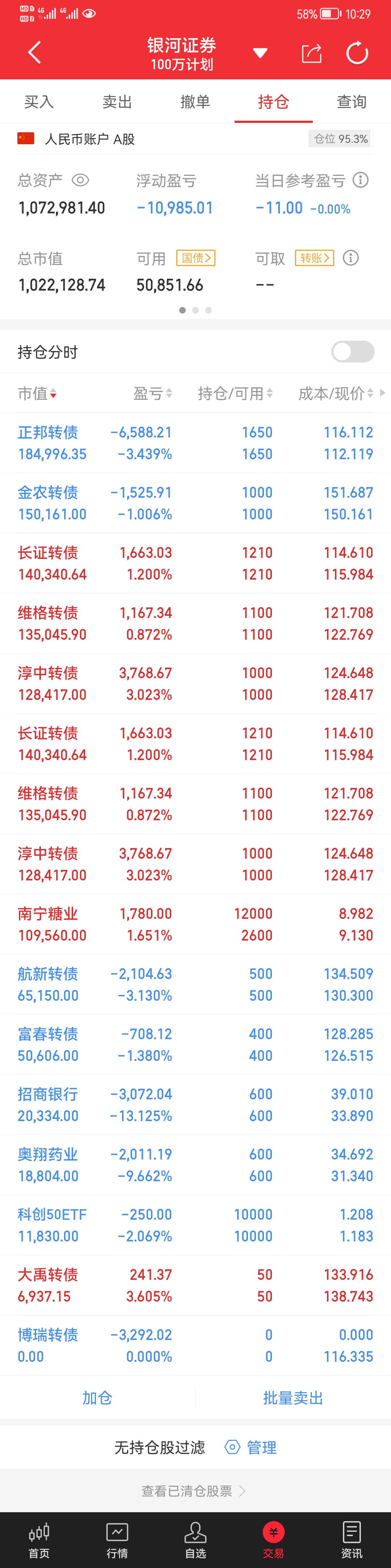Go to the 行情 bottom tab
The height and width of the screenshot is (1568, 391).
117,1540
